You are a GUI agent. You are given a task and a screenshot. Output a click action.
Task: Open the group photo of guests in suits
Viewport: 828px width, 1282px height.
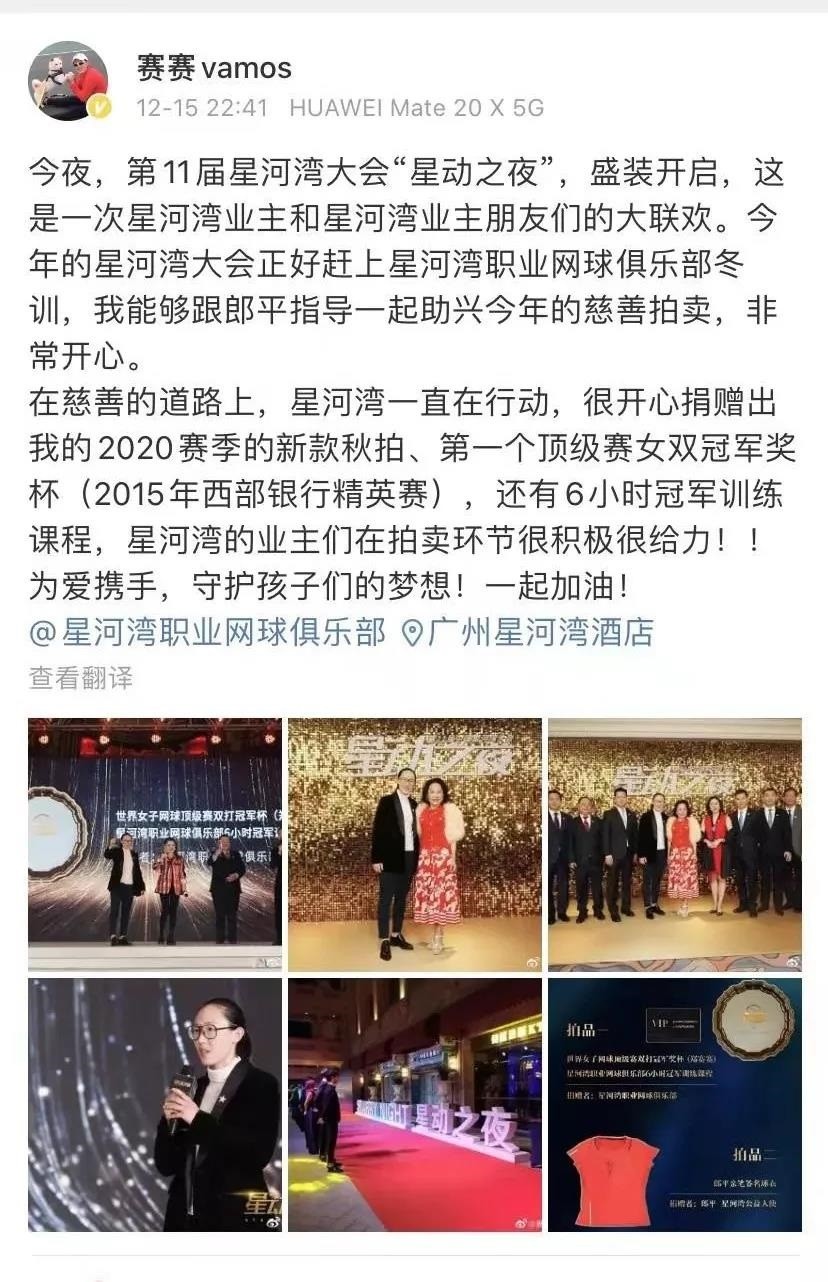pos(674,844)
